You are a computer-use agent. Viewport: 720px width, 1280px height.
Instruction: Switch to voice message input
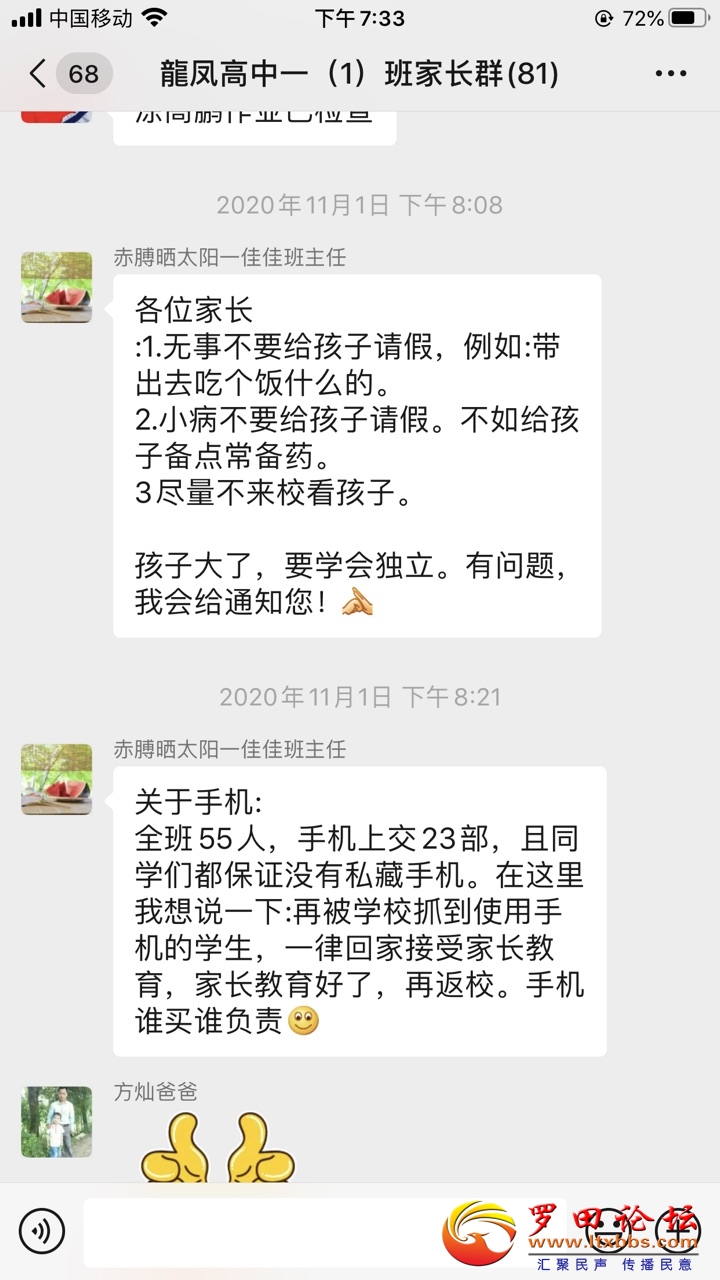click(x=42, y=1231)
